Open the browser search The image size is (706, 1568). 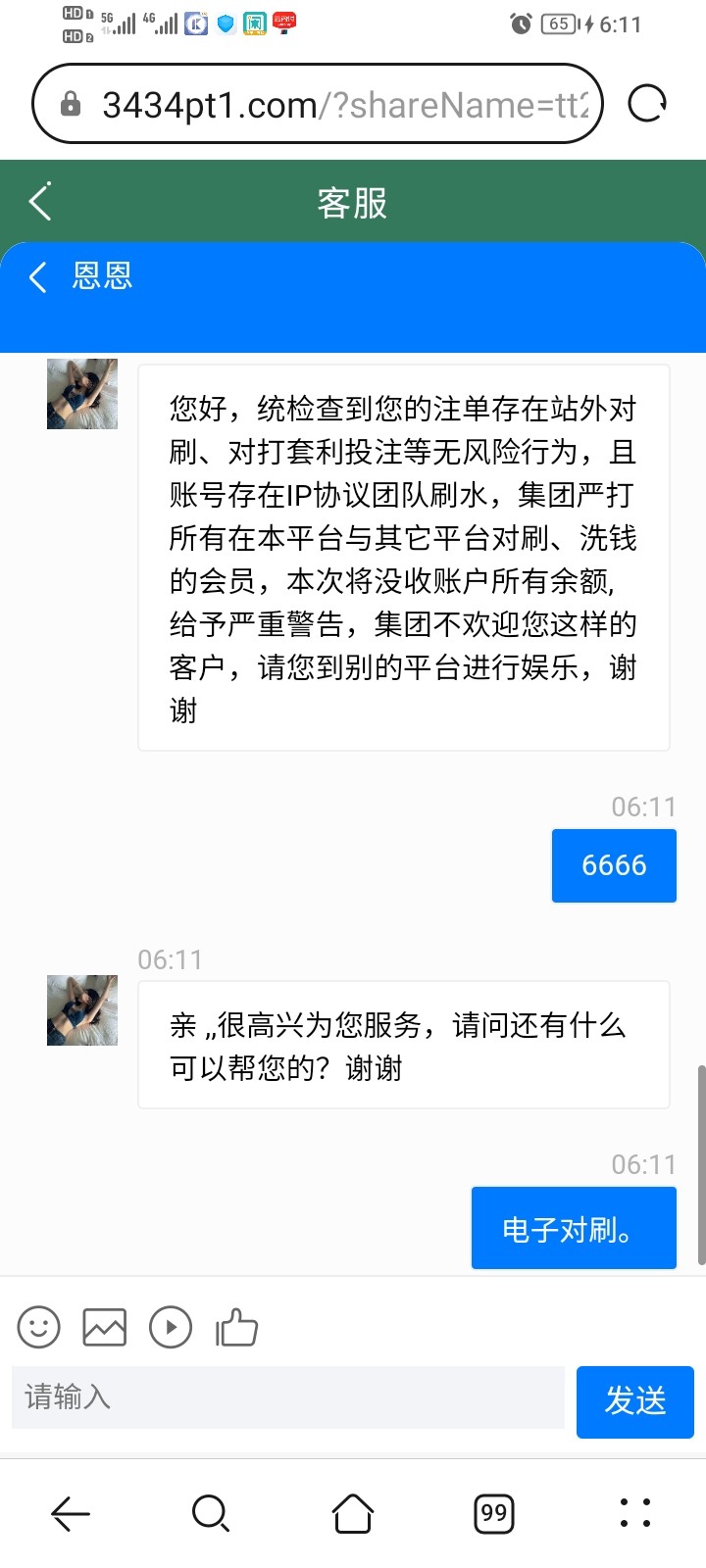click(x=210, y=1513)
